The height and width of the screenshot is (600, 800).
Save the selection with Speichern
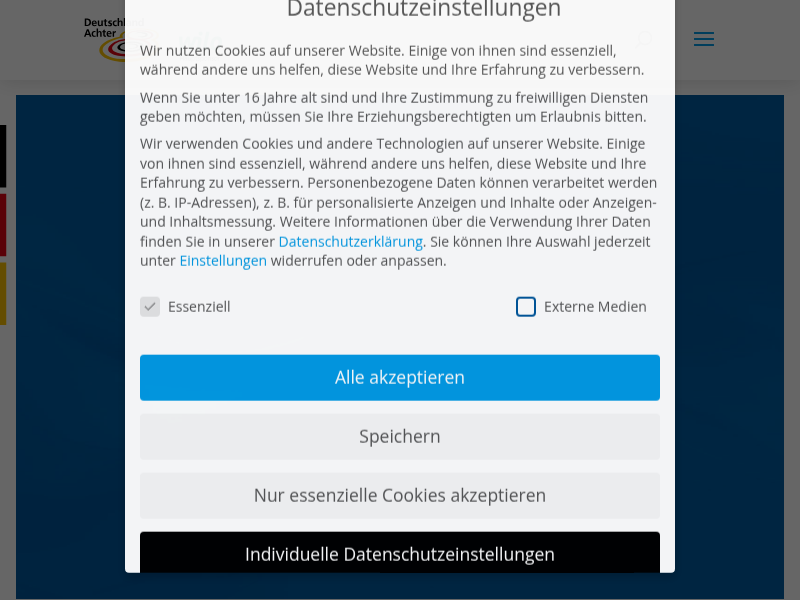(x=400, y=436)
